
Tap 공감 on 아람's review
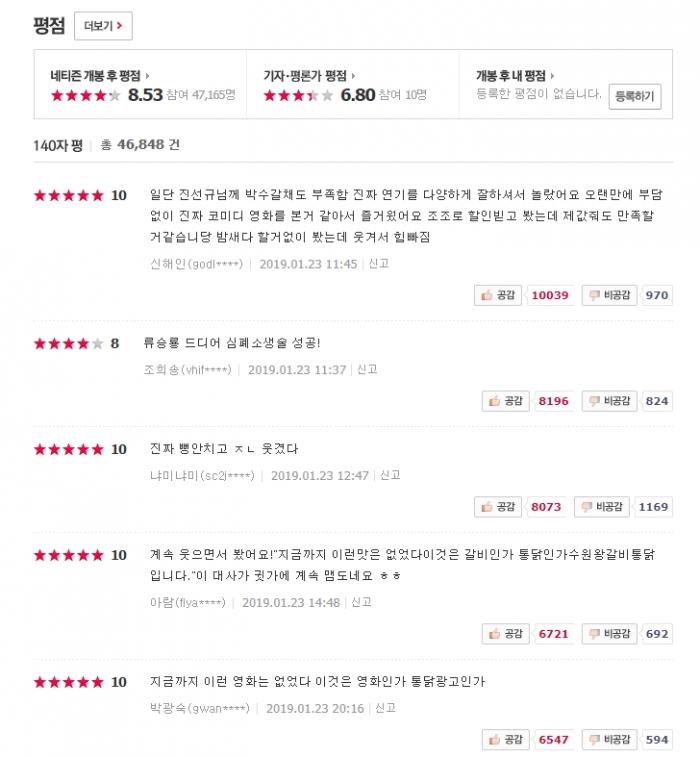pyautogui.click(x=506, y=634)
